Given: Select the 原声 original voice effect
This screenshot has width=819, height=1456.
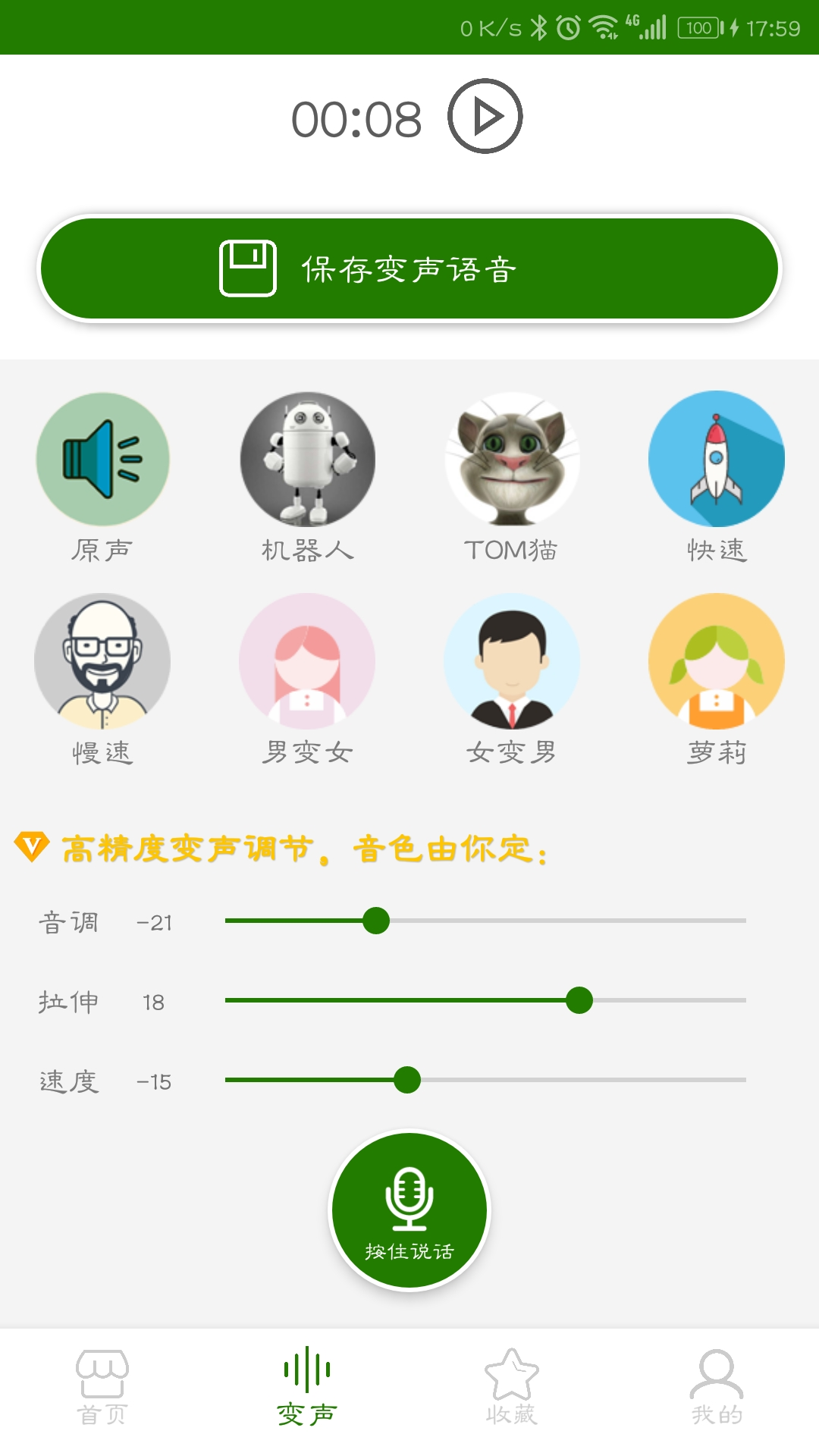Looking at the screenshot, I should [102, 460].
